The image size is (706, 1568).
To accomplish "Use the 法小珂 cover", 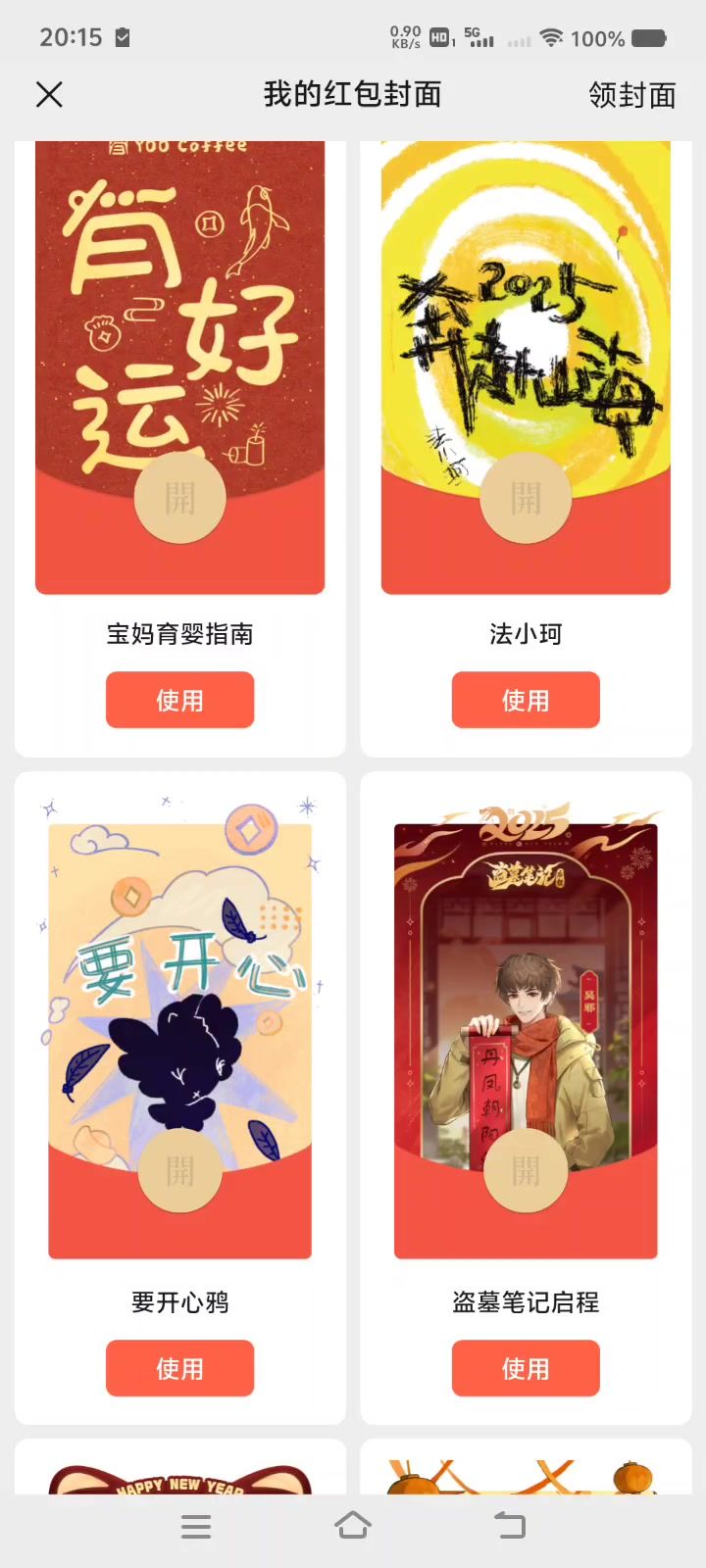I will (x=526, y=700).
